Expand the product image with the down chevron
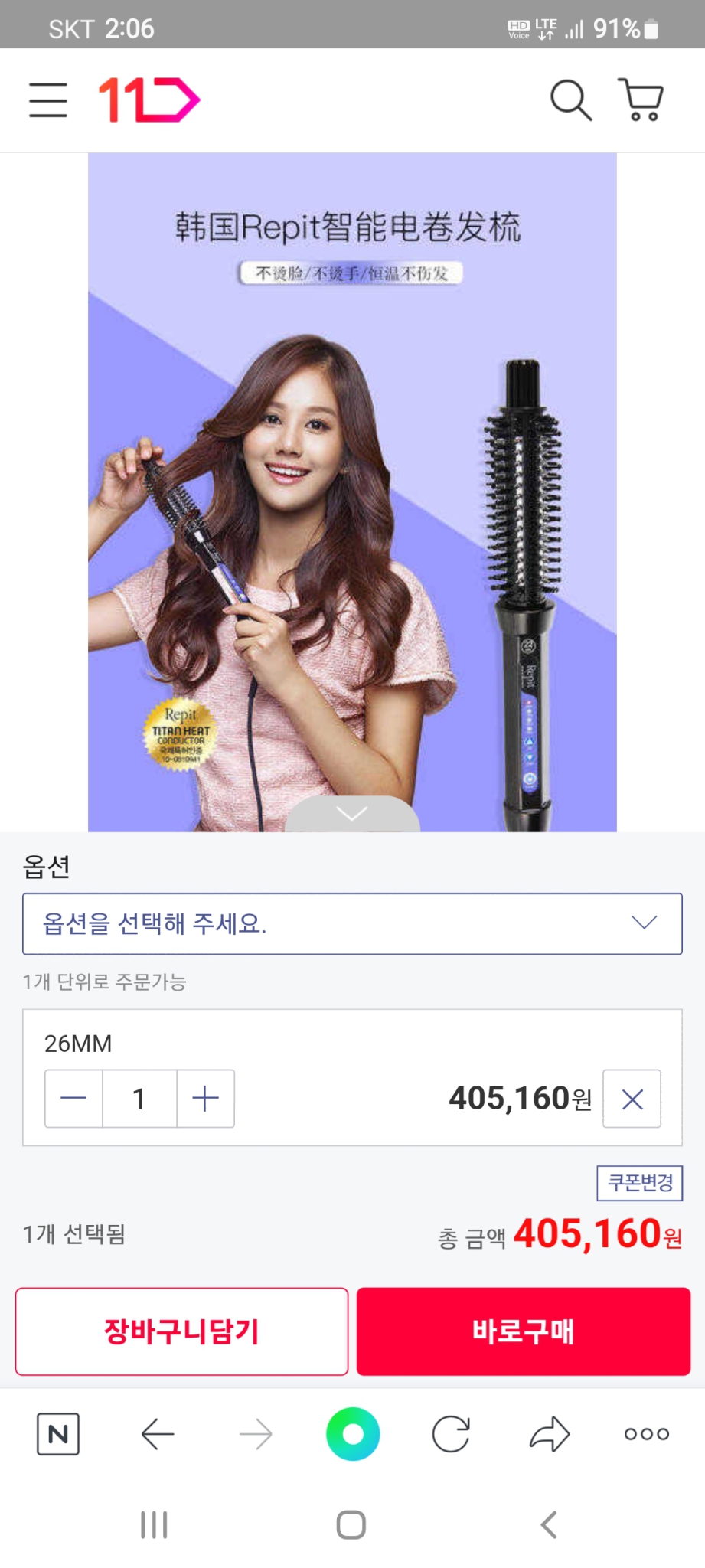Image resolution: width=705 pixels, height=1568 pixels. [352, 814]
